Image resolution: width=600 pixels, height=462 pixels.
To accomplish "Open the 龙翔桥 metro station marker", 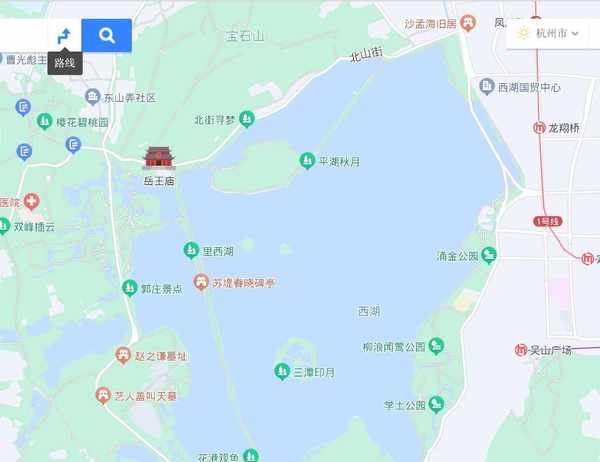I will (541, 128).
